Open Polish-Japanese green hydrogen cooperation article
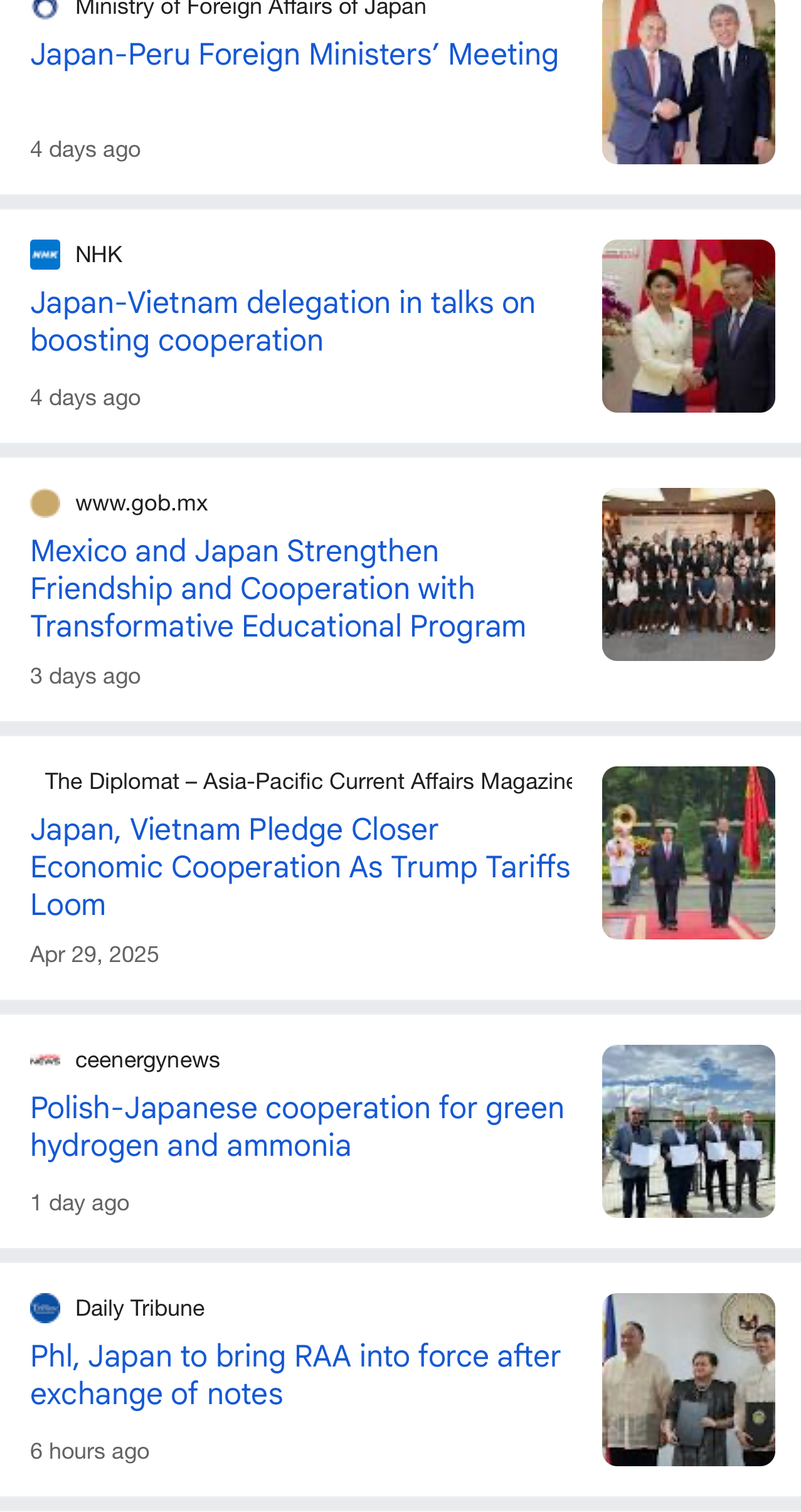The image size is (801, 1512). click(x=297, y=1126)
